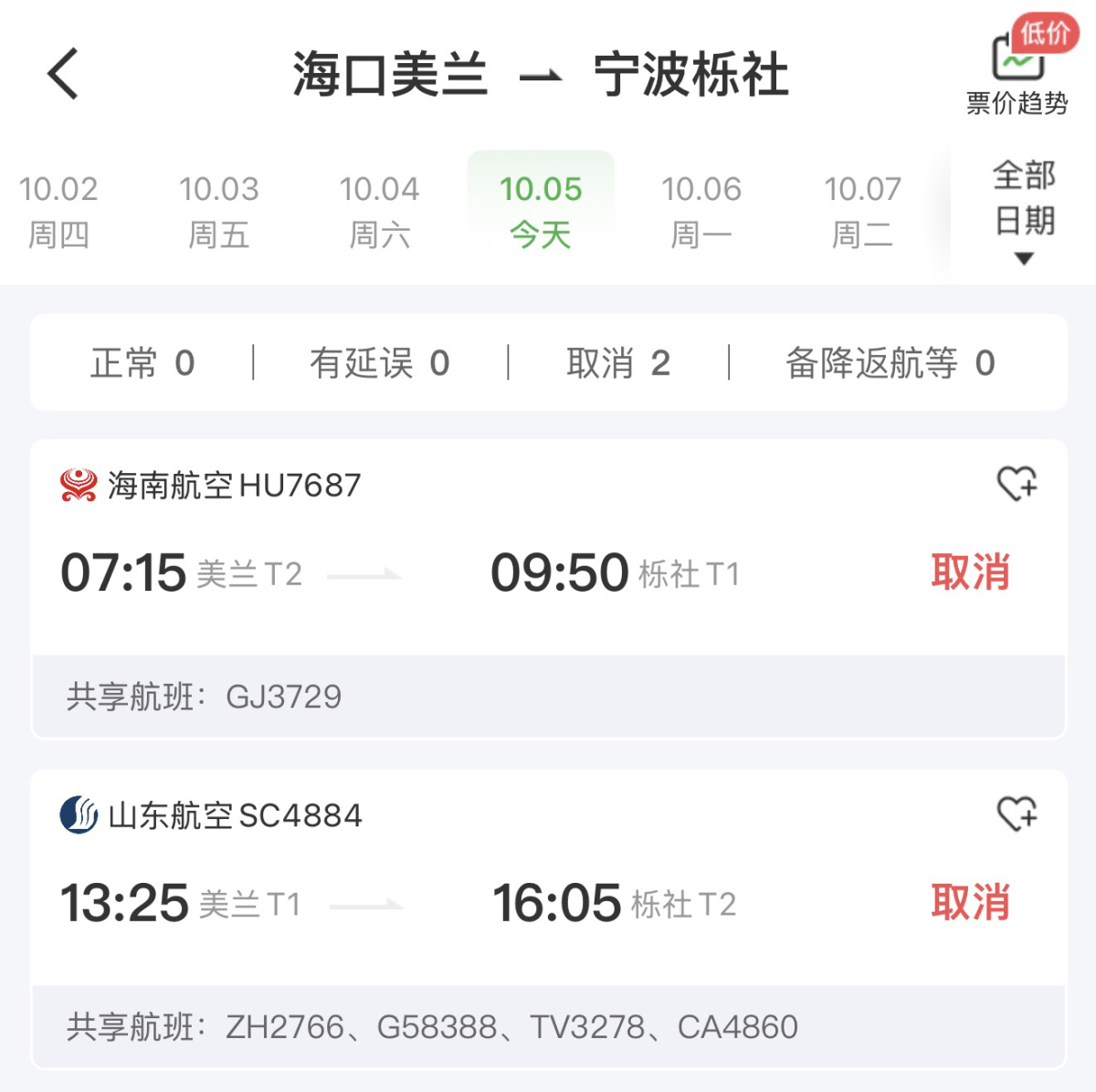Follow flight SC4884 with the heart icon
The image size is (1096, 1092).
coord(1017,814)
